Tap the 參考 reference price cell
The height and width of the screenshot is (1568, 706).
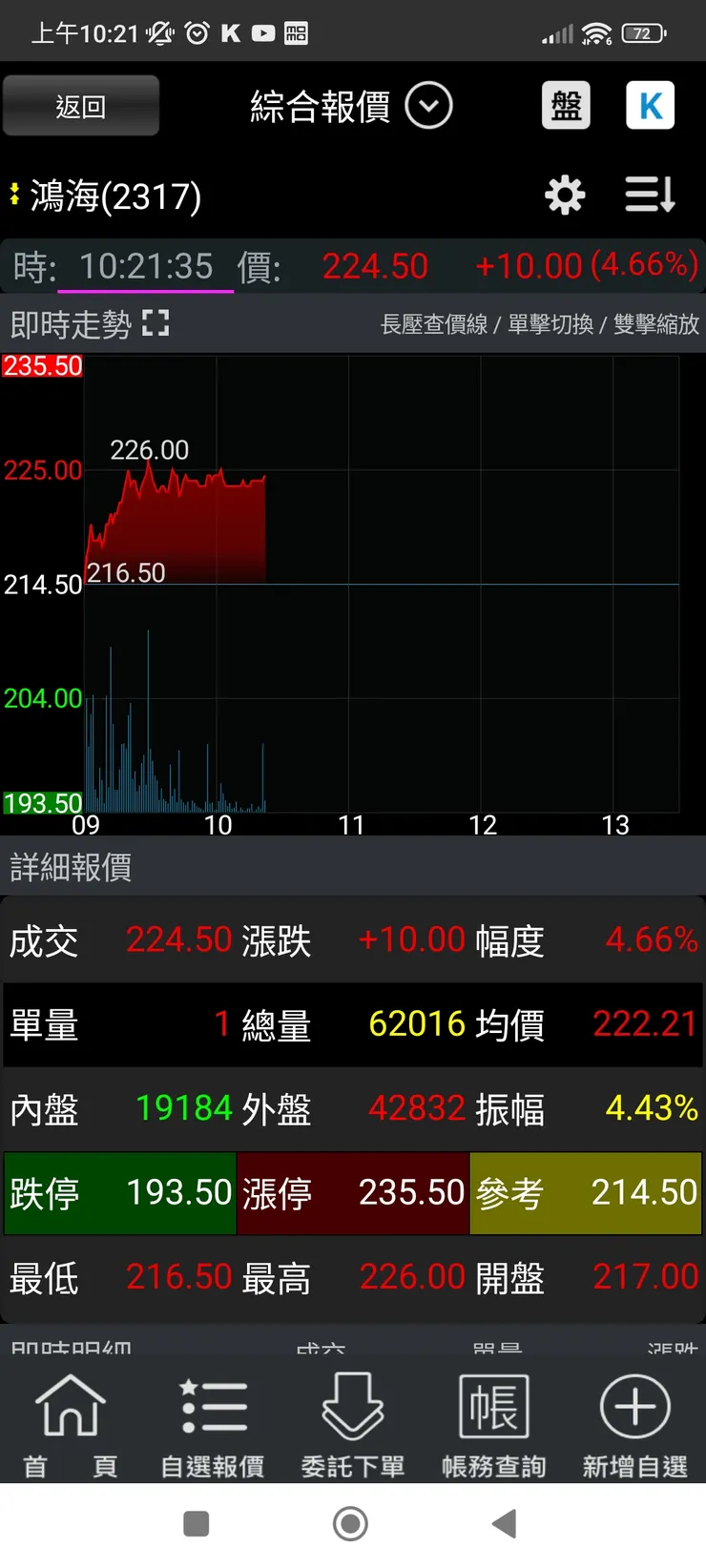[x=585, y=1192]
